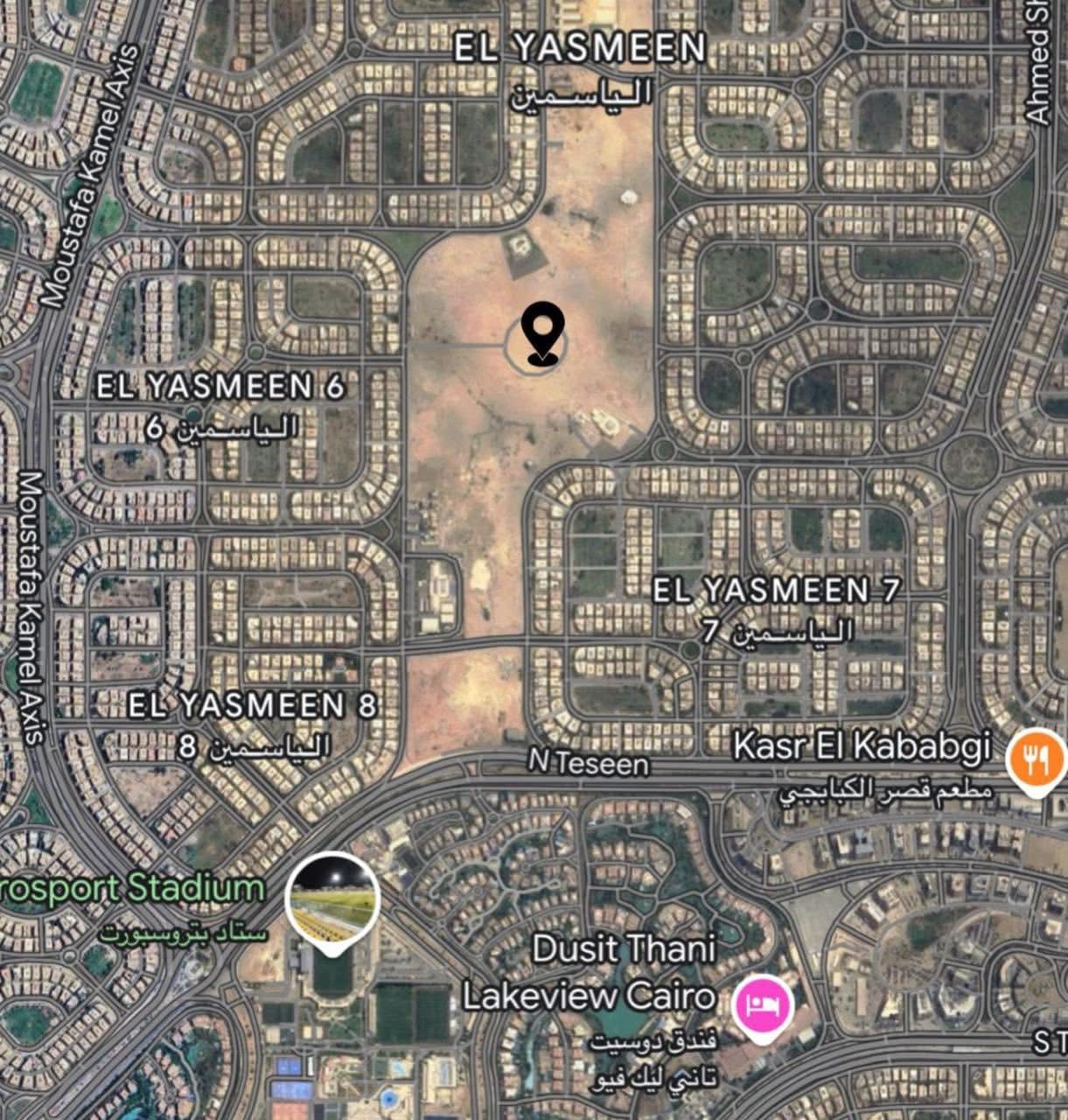1068x1120 pixels.
Task: Open the Kasr El Kababgi restaurant marker
Action: pos(1037,761)
